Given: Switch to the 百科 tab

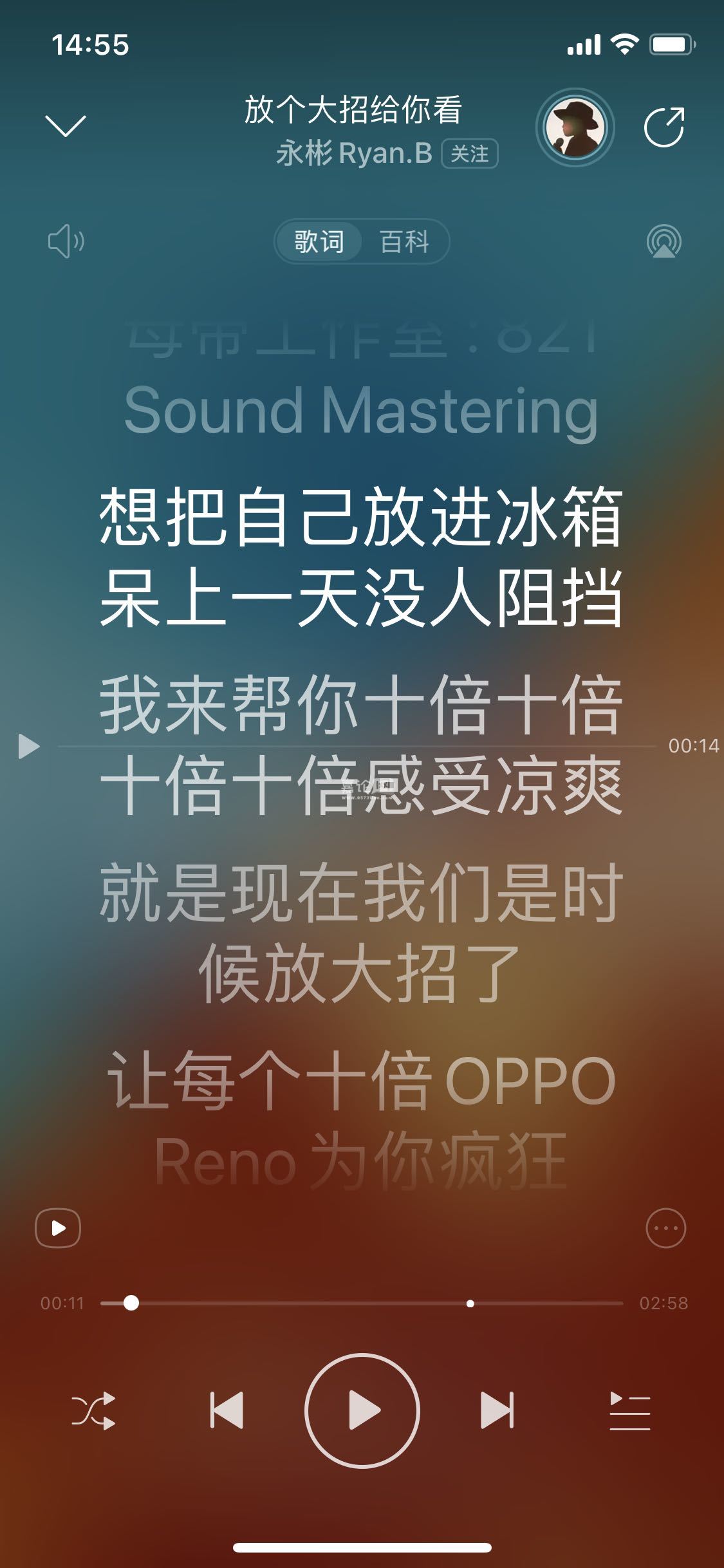Looking at the screenshot, I should (x=404, y=242).
